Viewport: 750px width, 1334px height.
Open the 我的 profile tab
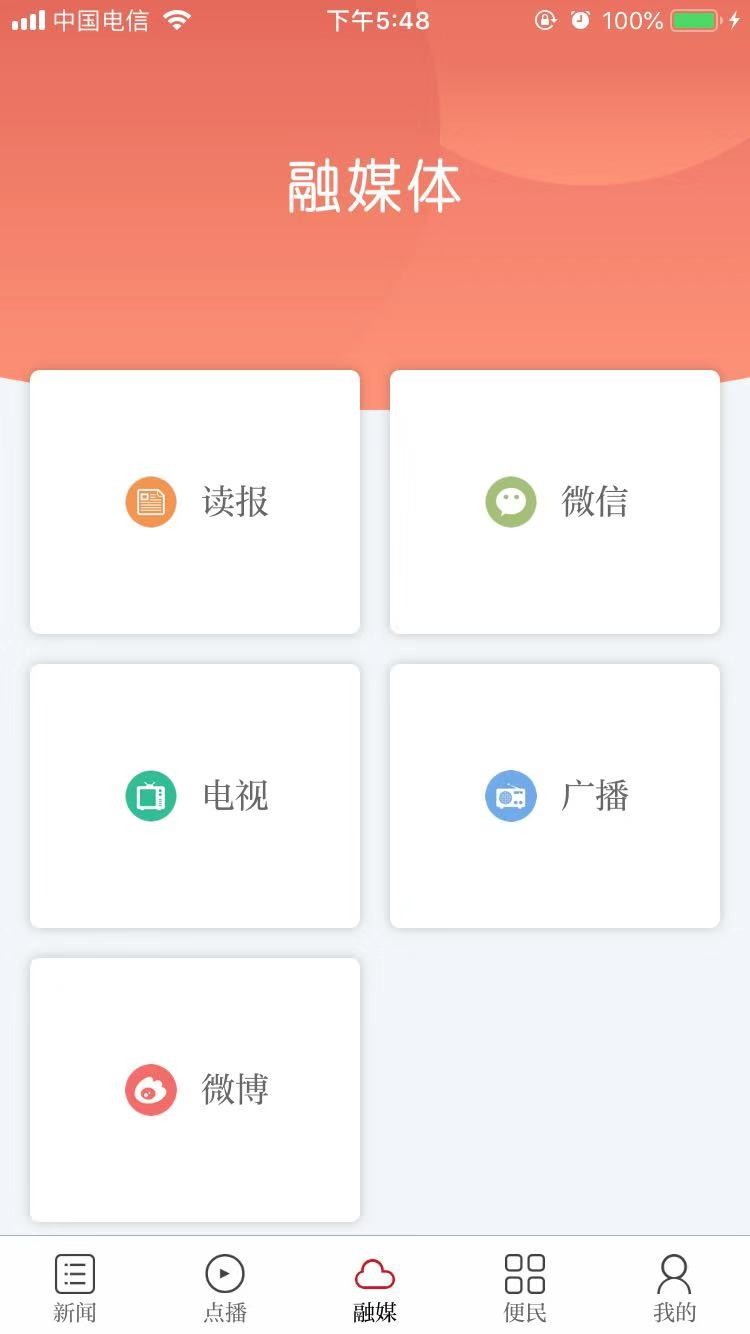tap(675, 1287)
